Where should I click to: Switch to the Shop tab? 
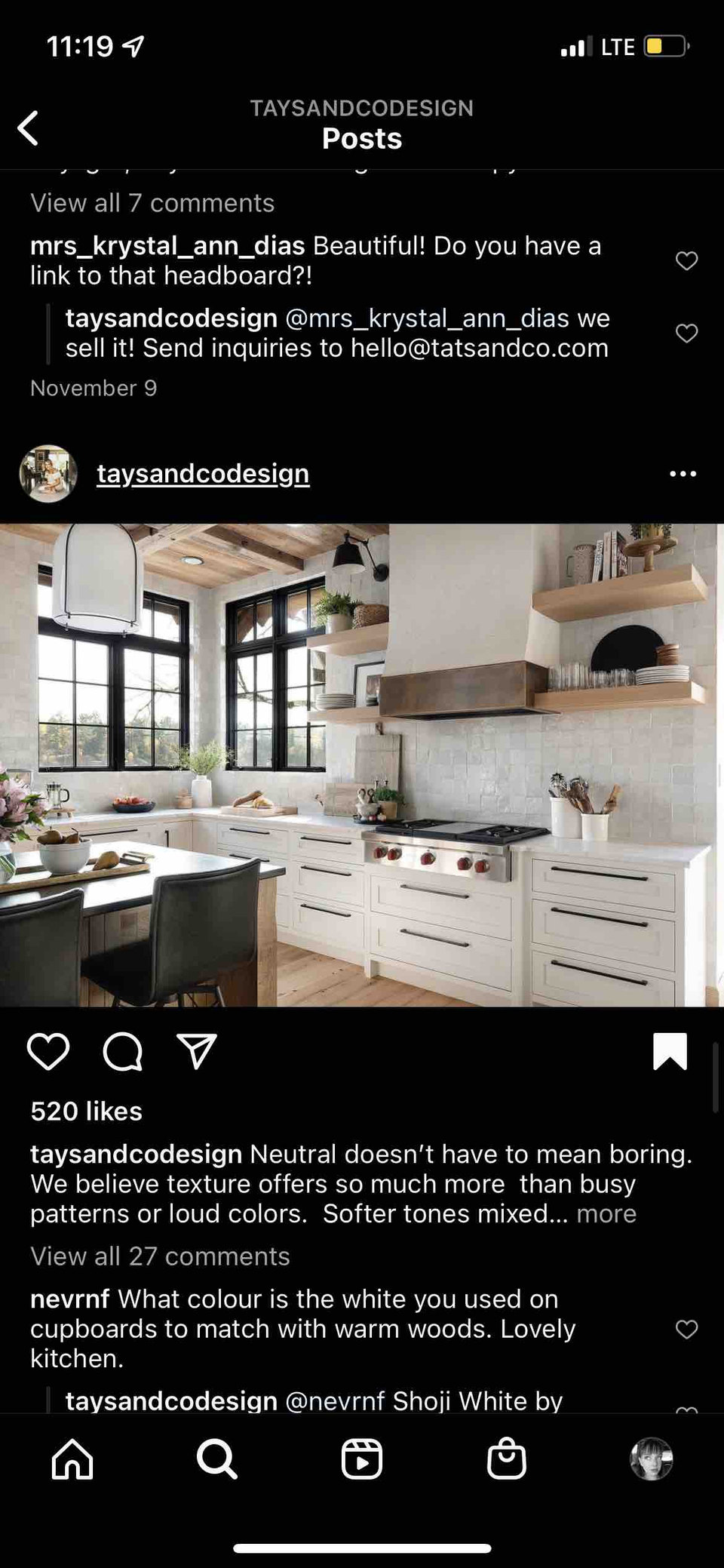[x=506, y=1459]
